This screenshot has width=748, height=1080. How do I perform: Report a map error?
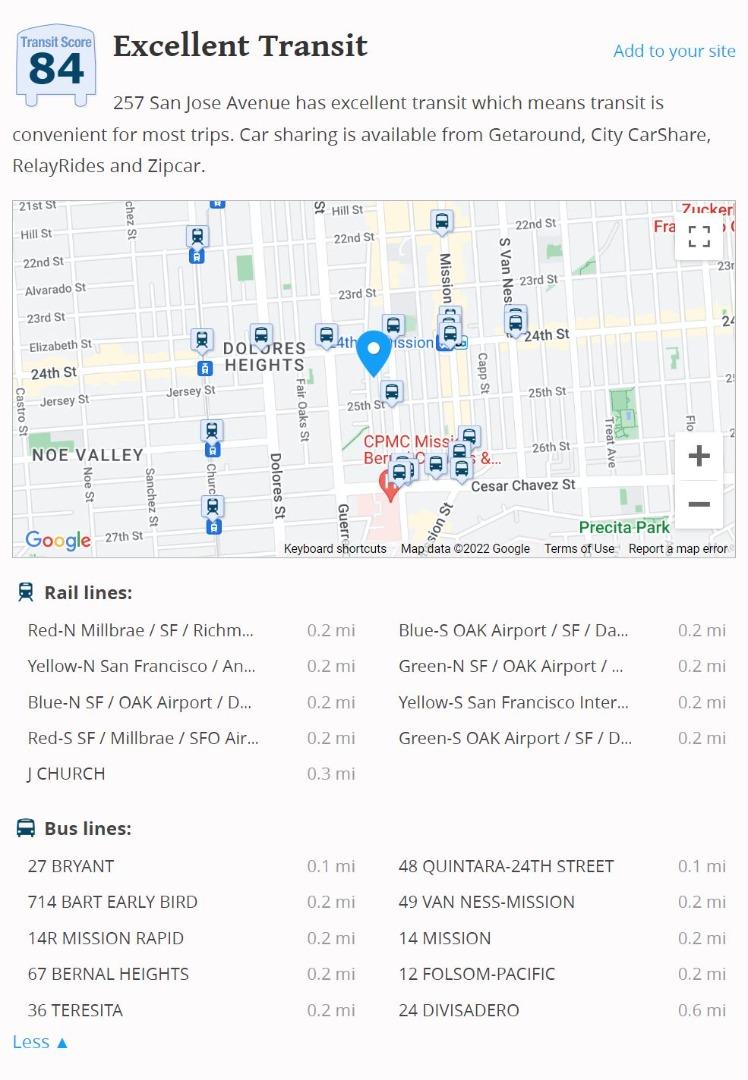pos(678,549)
